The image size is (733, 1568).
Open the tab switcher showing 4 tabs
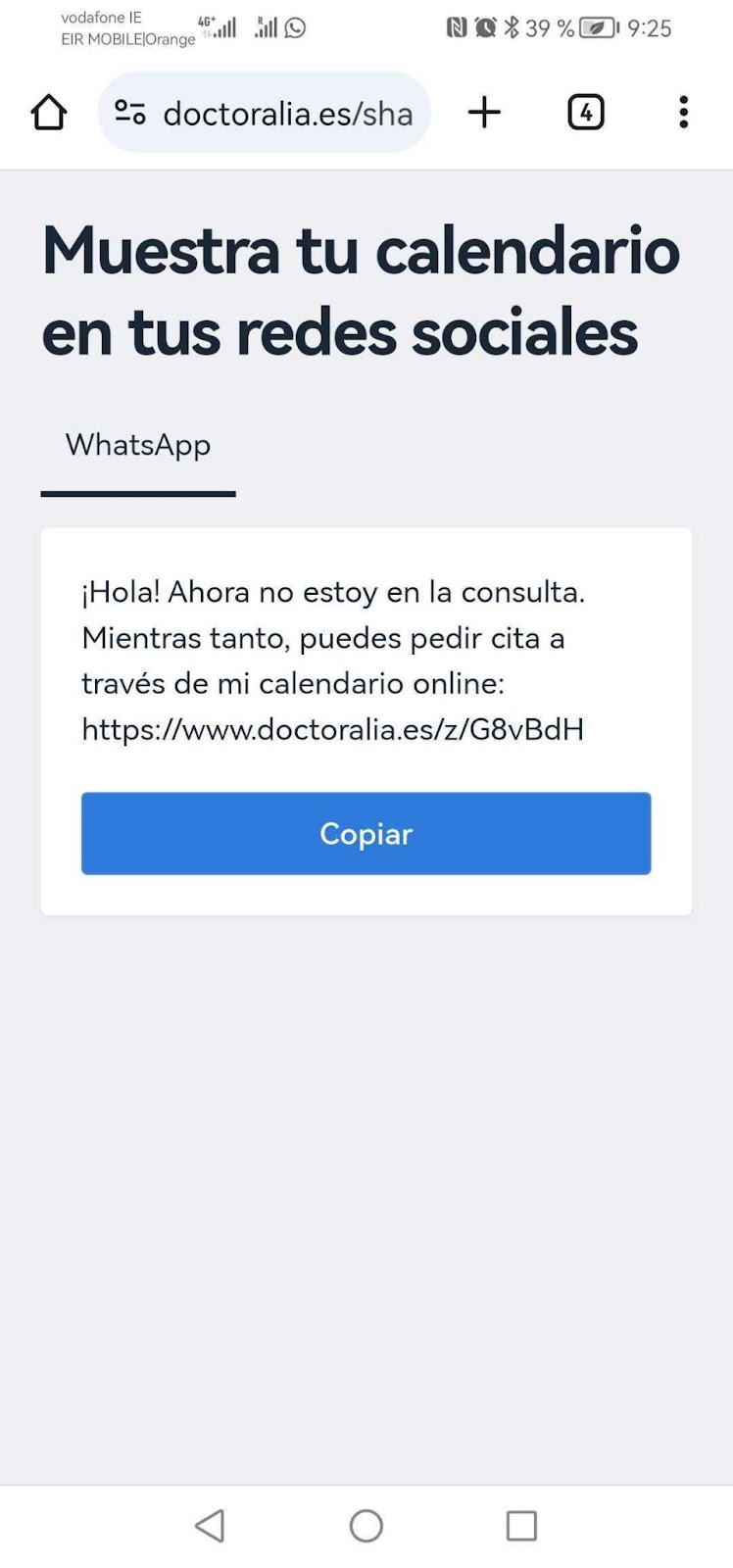coord(586,113)
